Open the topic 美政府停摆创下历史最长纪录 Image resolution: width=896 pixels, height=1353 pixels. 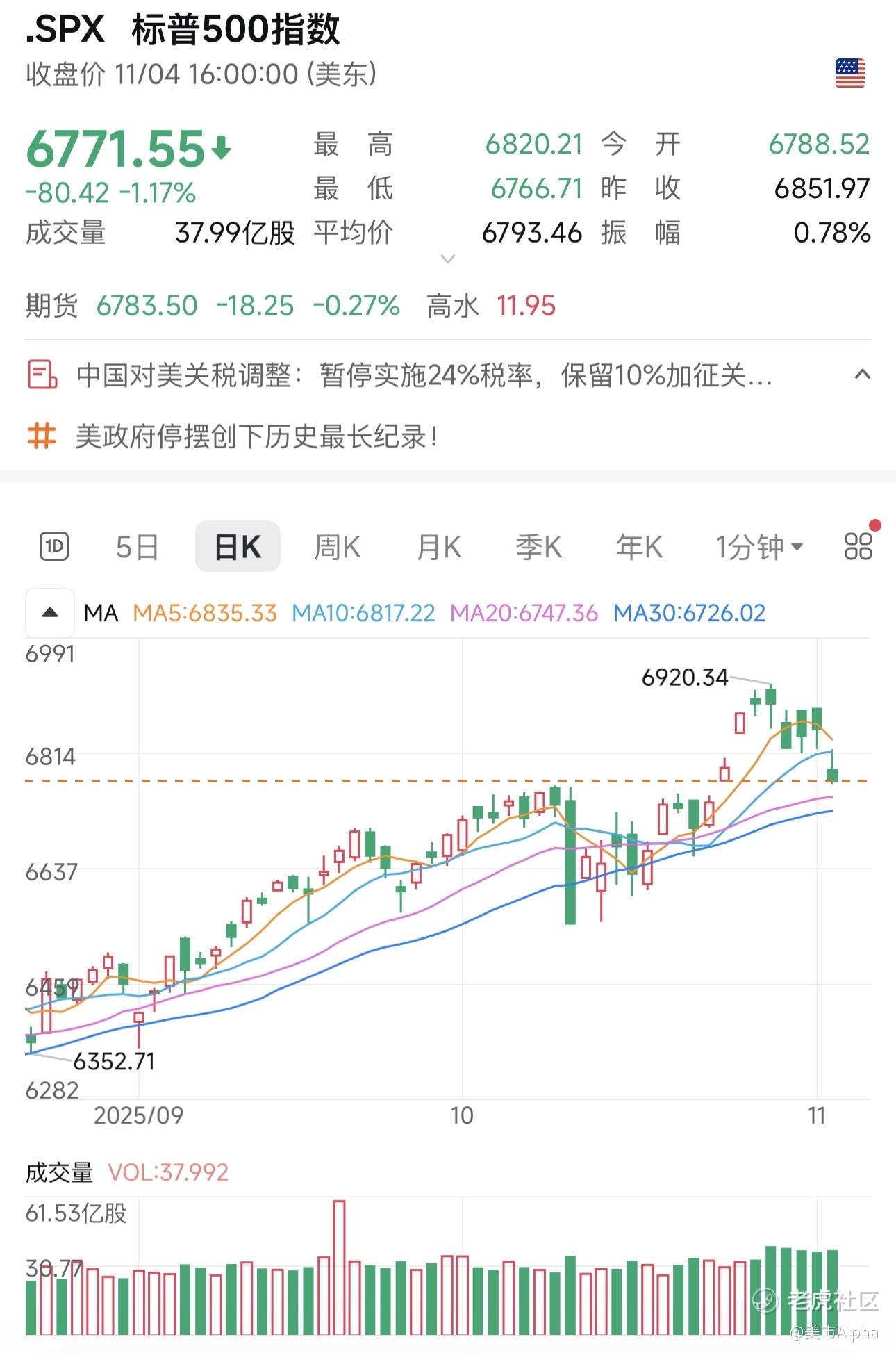(x=257, y=437)
